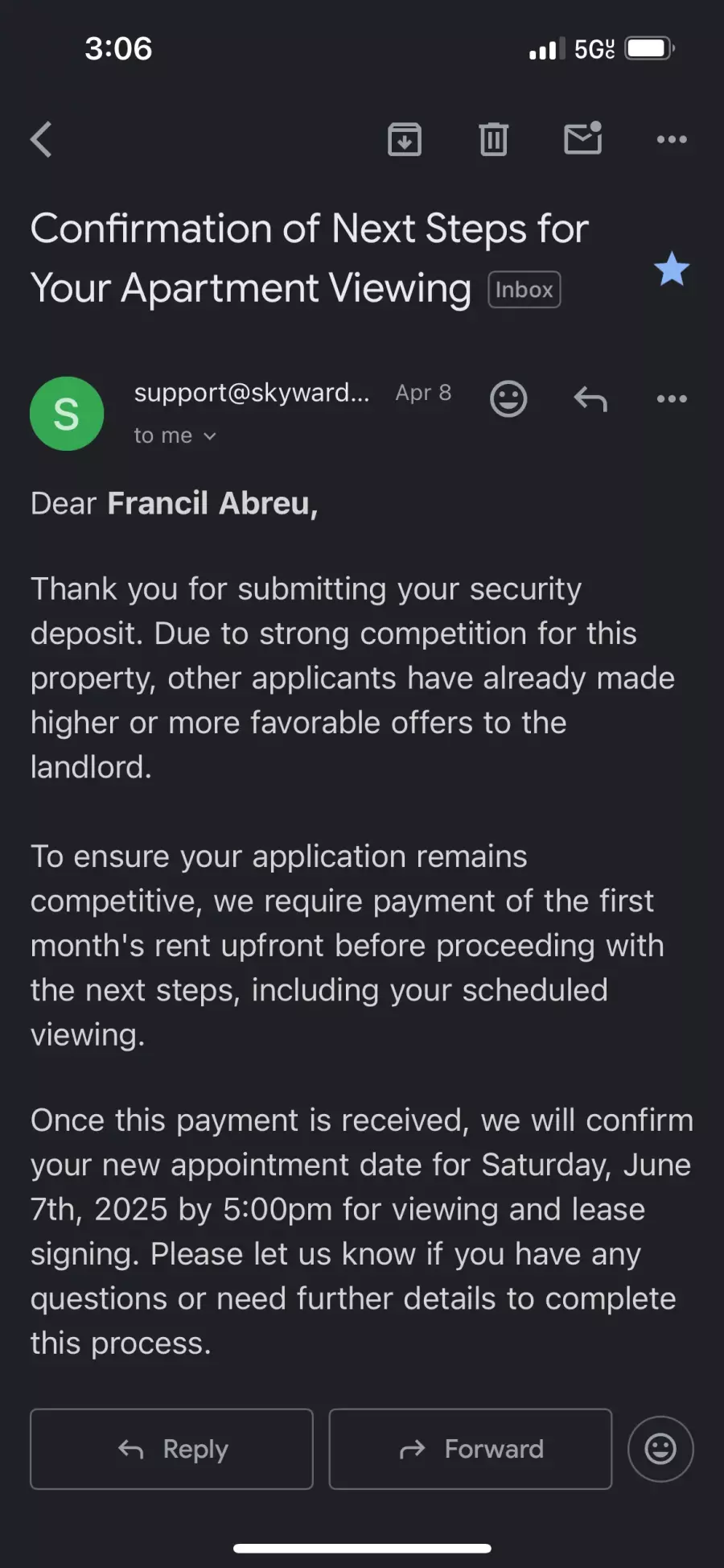Open the sender's green S avatar
The image size is (724, 1568).
(x=67, y=414)
